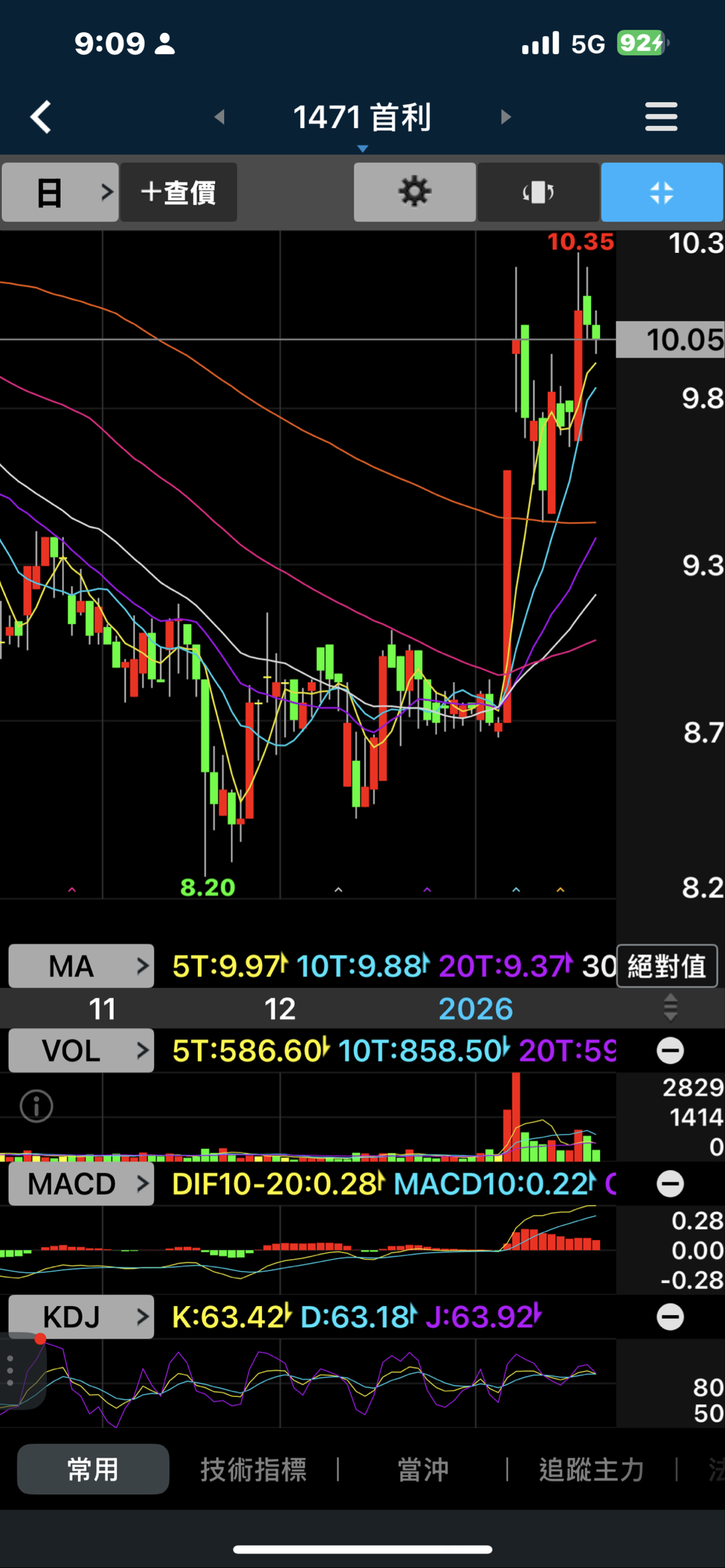Switch to the next stock
This screenshot has width=725, height=1568.
click(506, 117)
